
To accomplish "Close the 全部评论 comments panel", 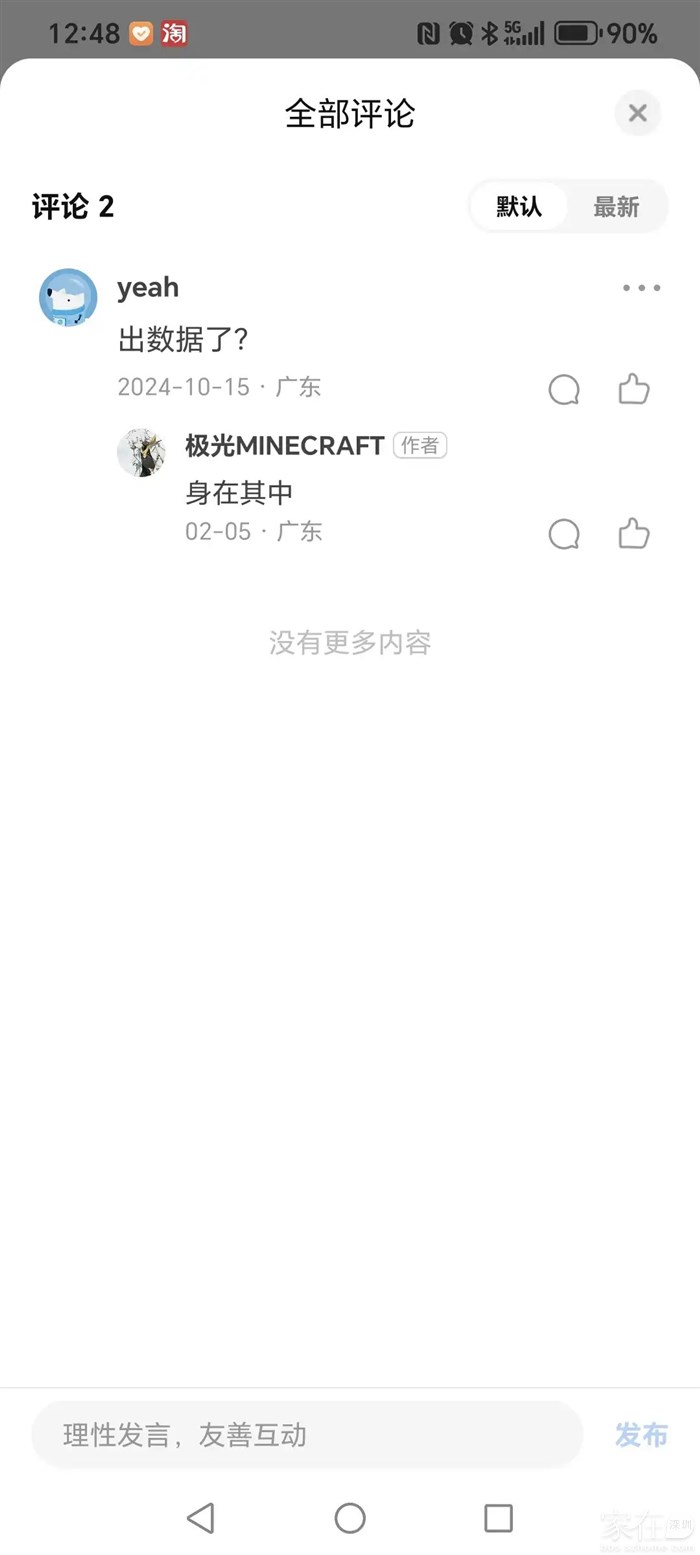I will (x=637, y=113).
